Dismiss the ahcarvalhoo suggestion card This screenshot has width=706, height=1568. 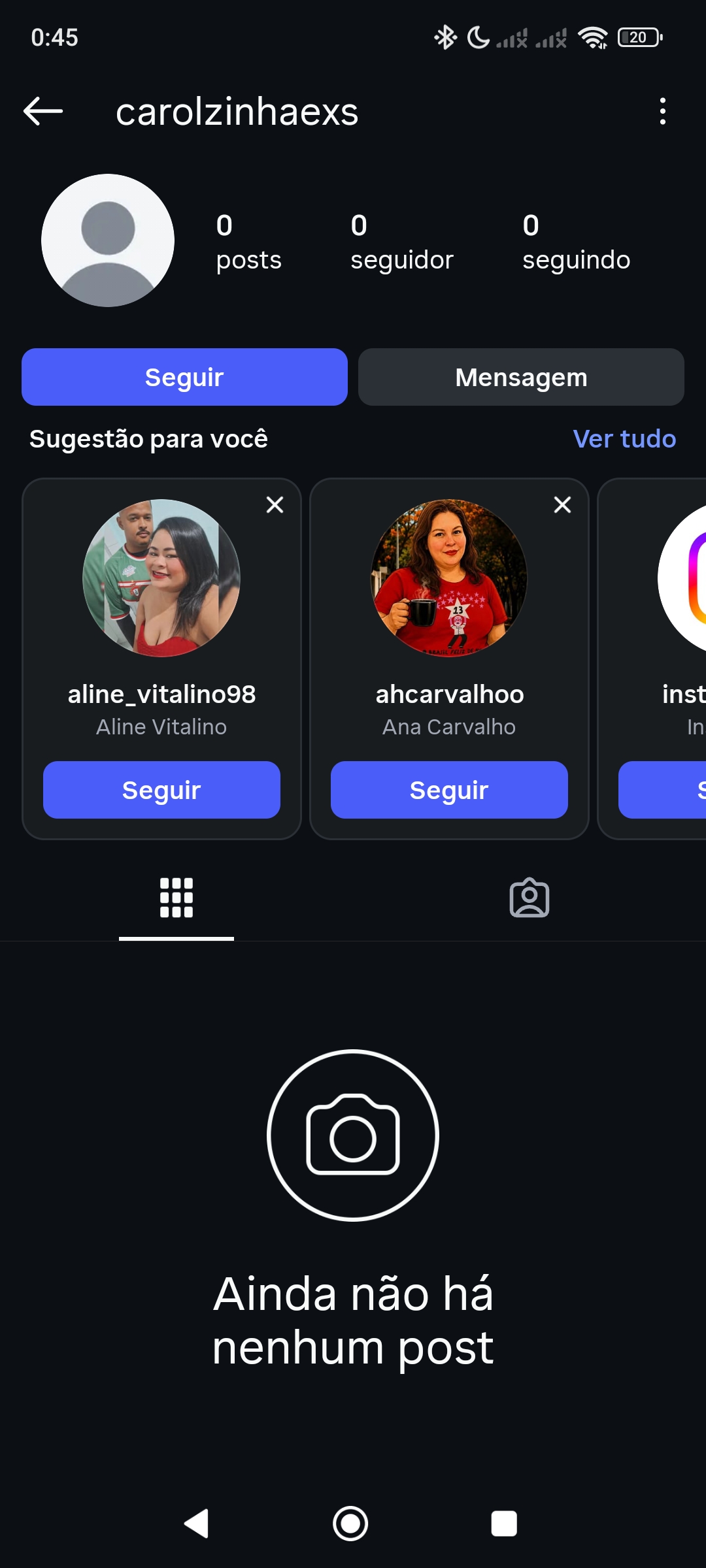click(563, 504)
